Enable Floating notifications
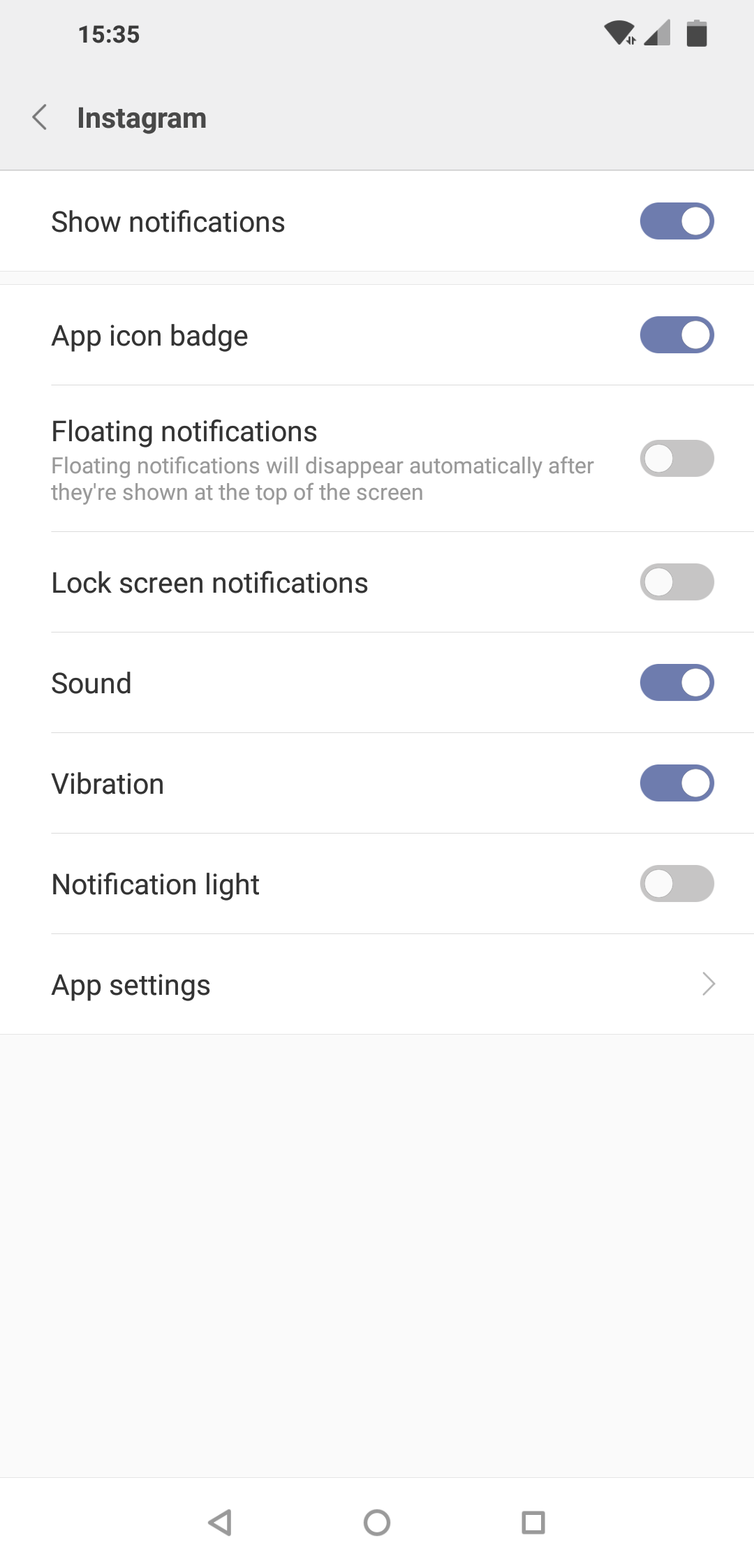Viewport: 754px width, 1568px height. [677, 459]
